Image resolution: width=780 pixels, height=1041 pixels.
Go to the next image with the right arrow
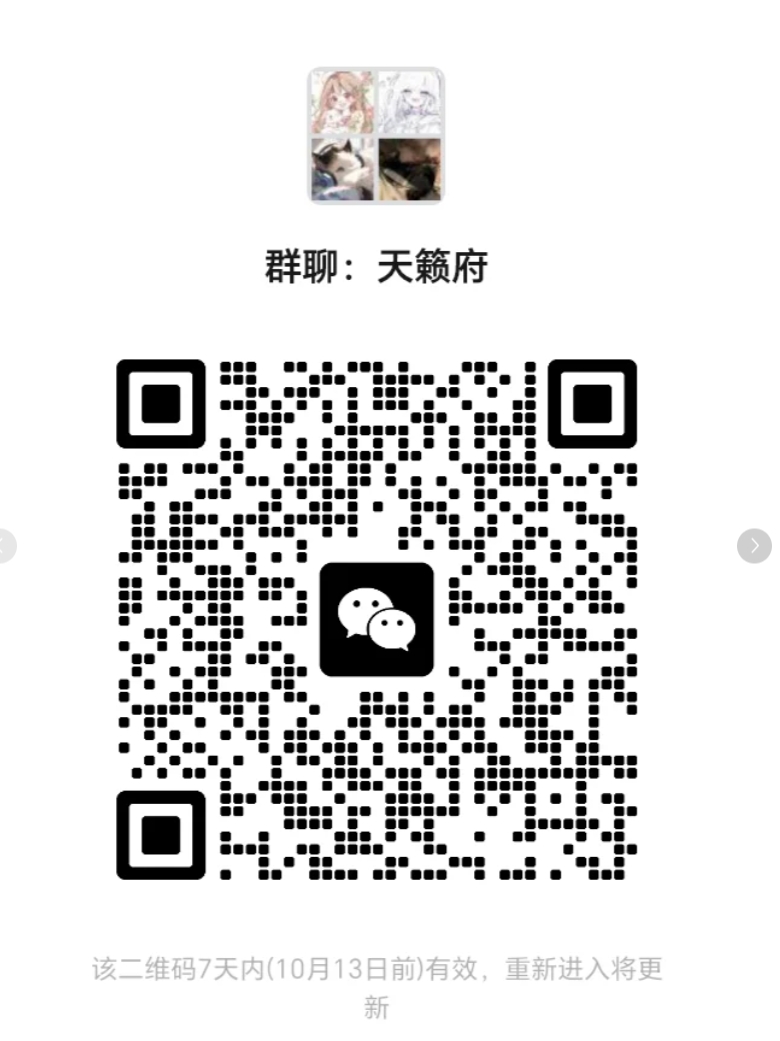(x=755, y=545)
